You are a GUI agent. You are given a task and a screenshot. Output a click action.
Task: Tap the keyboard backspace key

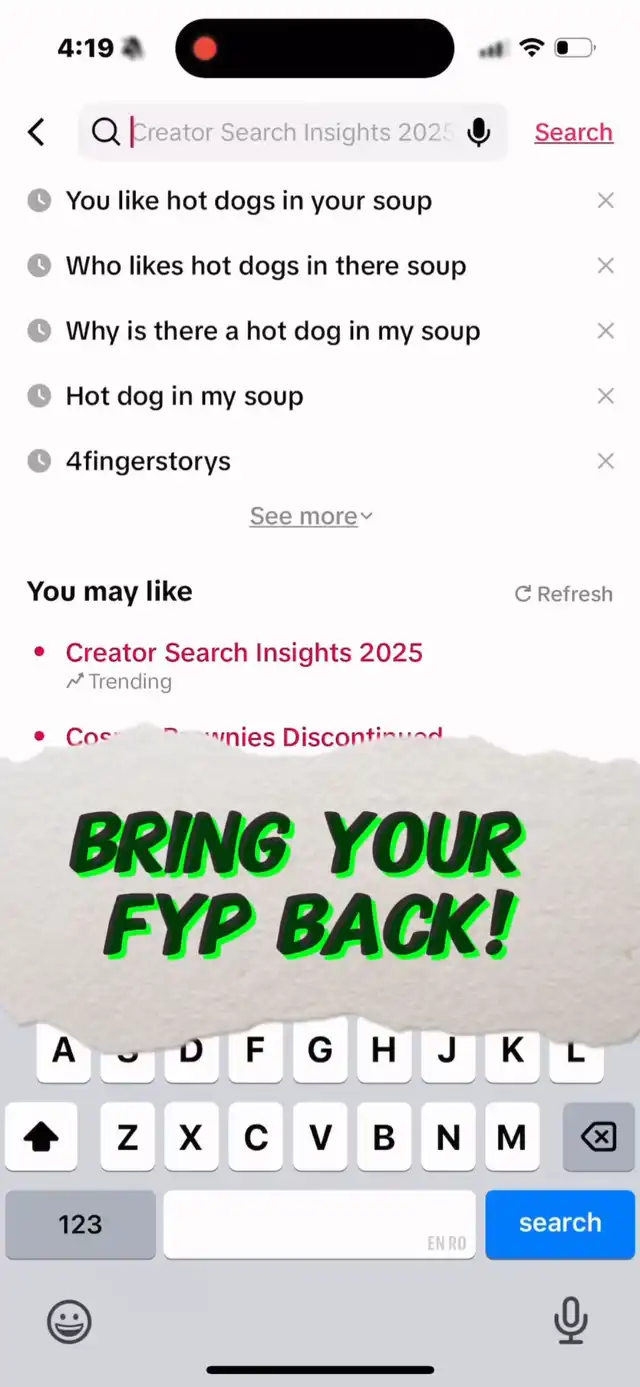pos(598,1137)
